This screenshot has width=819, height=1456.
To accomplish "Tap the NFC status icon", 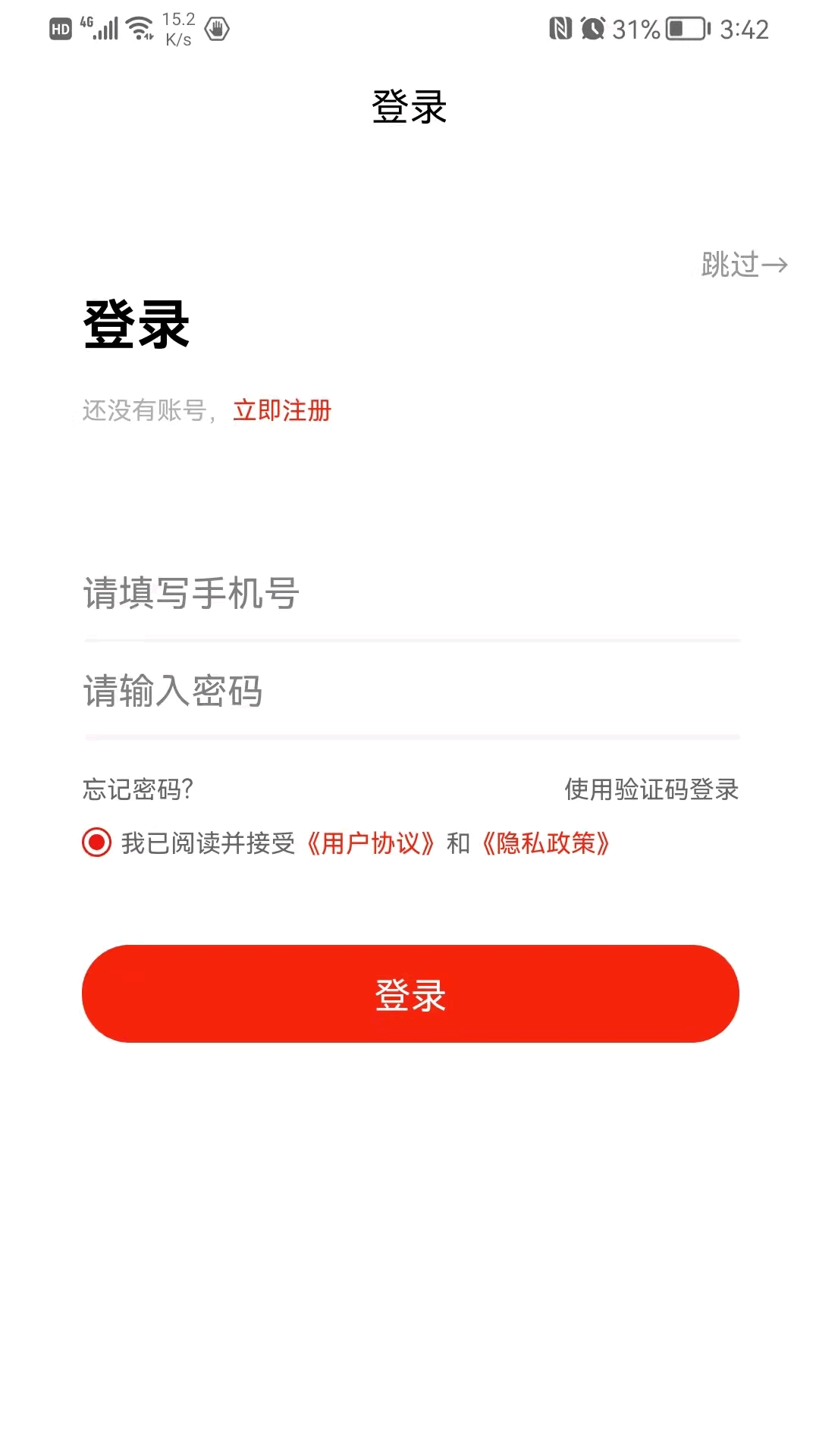I will [560, 27].
